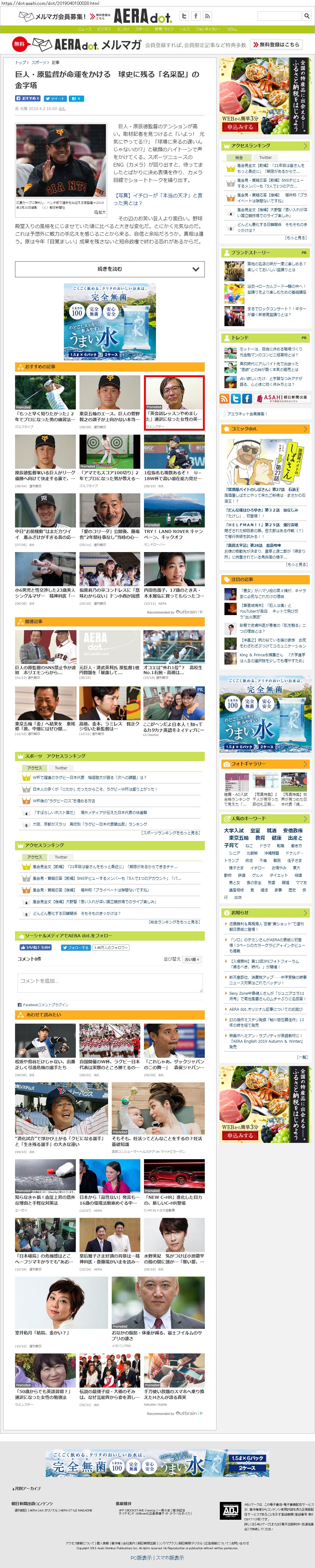Open the 古い順 comment sort dropdown

(x=192, y=959)
